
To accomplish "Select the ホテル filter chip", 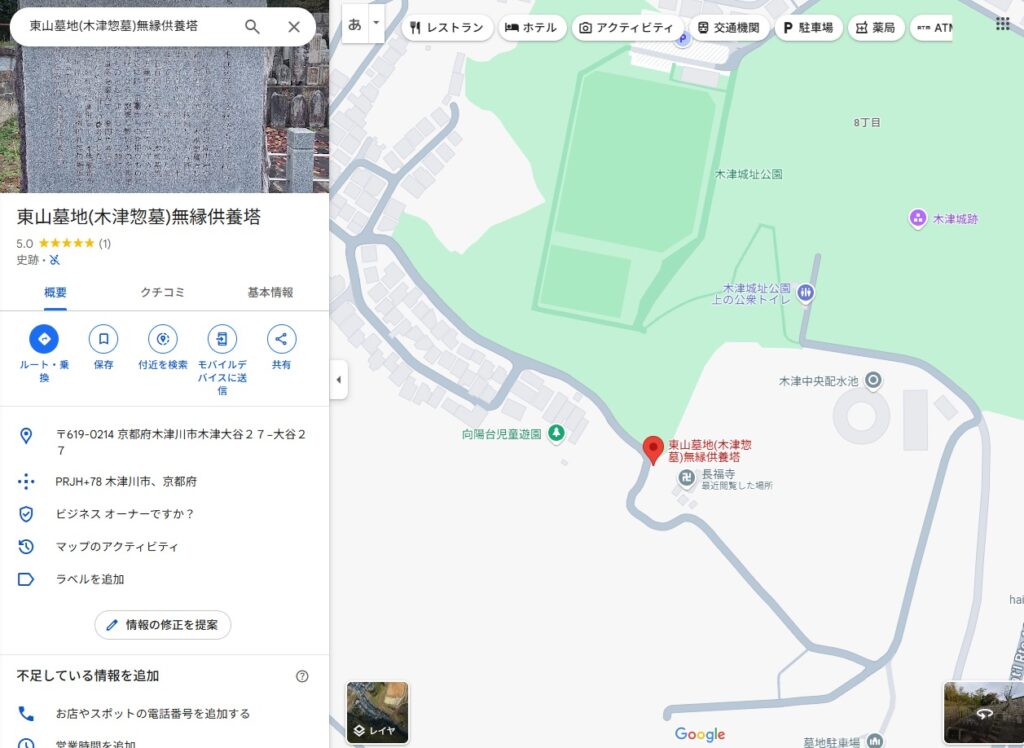I will tap(532, 28).
